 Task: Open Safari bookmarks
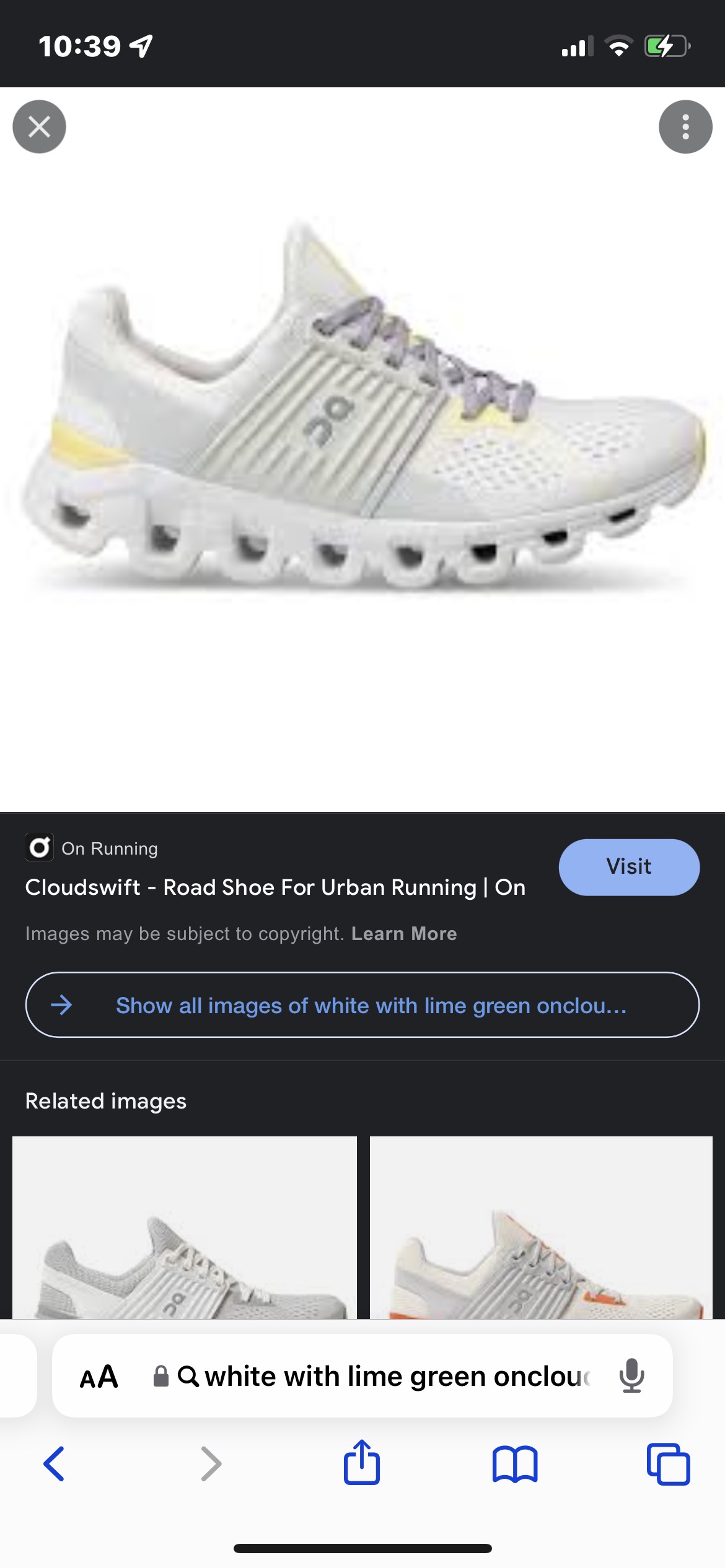[x=514, y=1464]
